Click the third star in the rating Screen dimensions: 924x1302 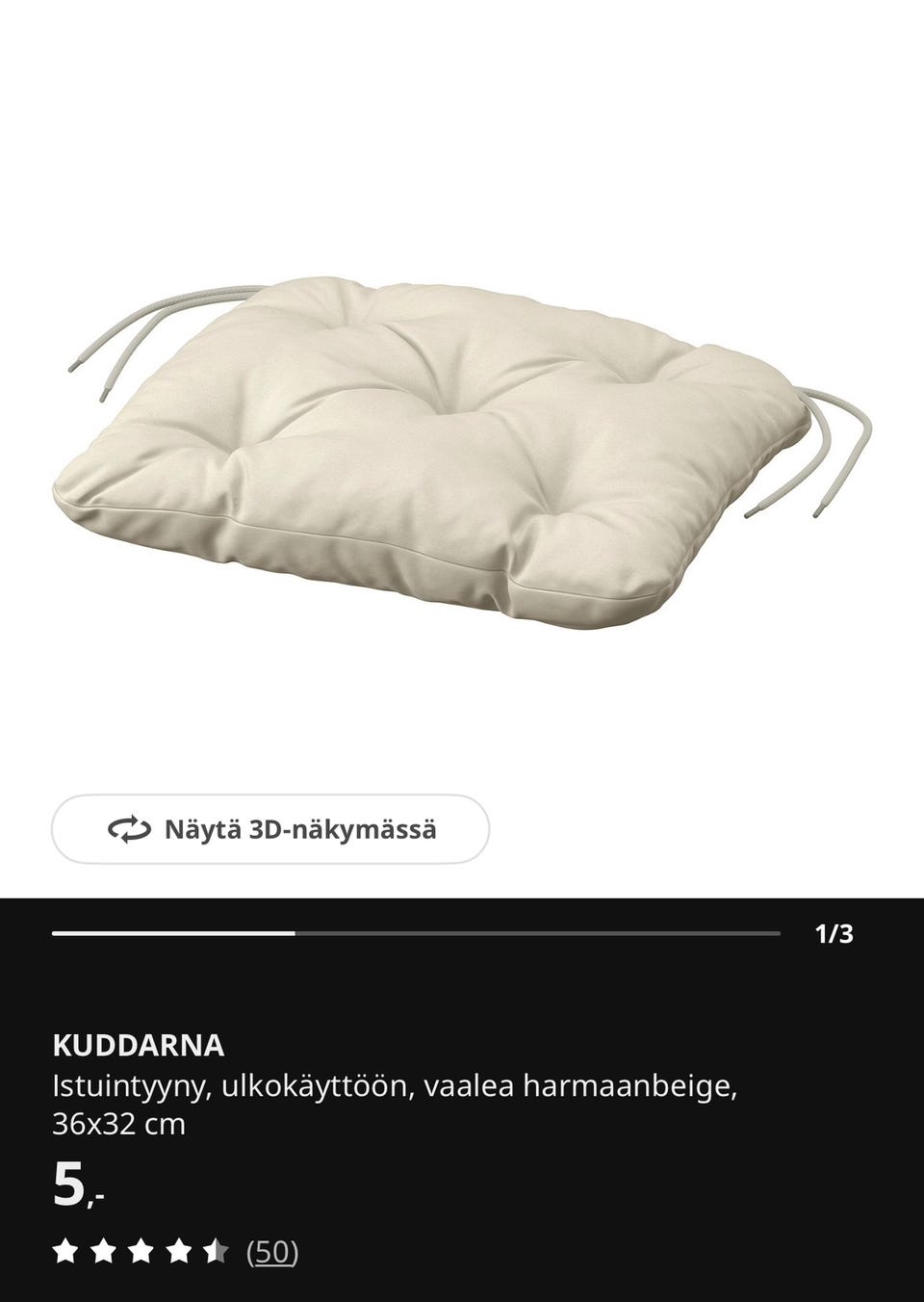(x=141, y=1252)
